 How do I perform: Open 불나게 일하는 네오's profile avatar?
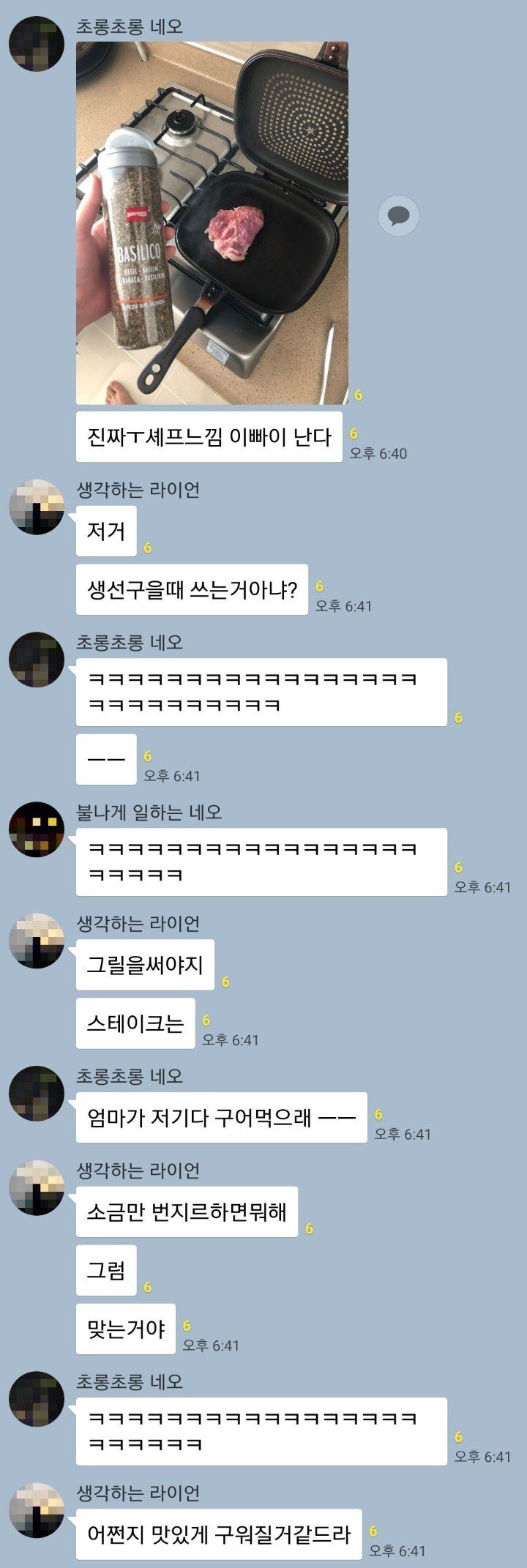[37, 830]
